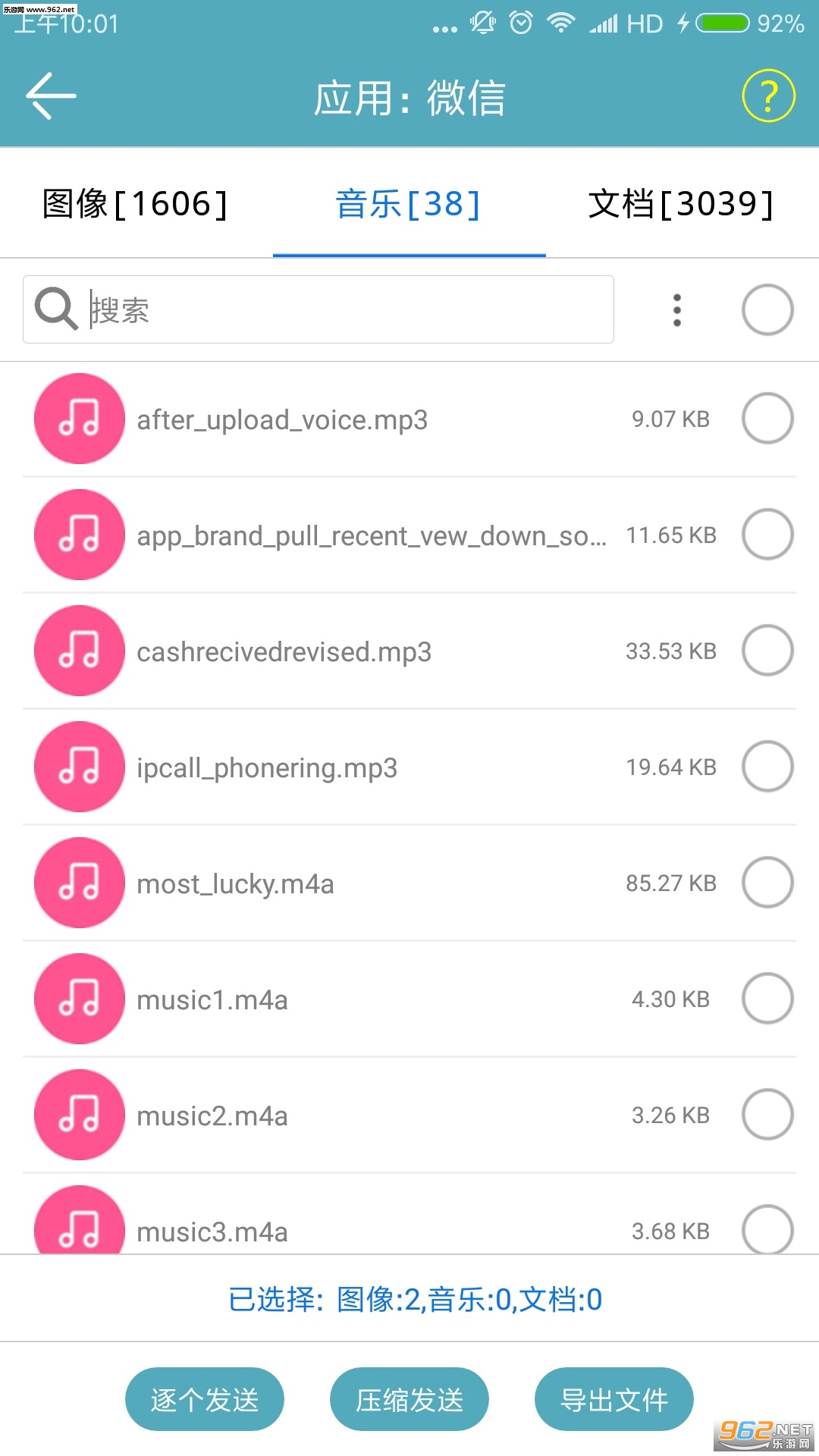The height and width of the screenshot is (1456, 819).
Task: Export files via 导出文件
Action: pos(614,1399)
